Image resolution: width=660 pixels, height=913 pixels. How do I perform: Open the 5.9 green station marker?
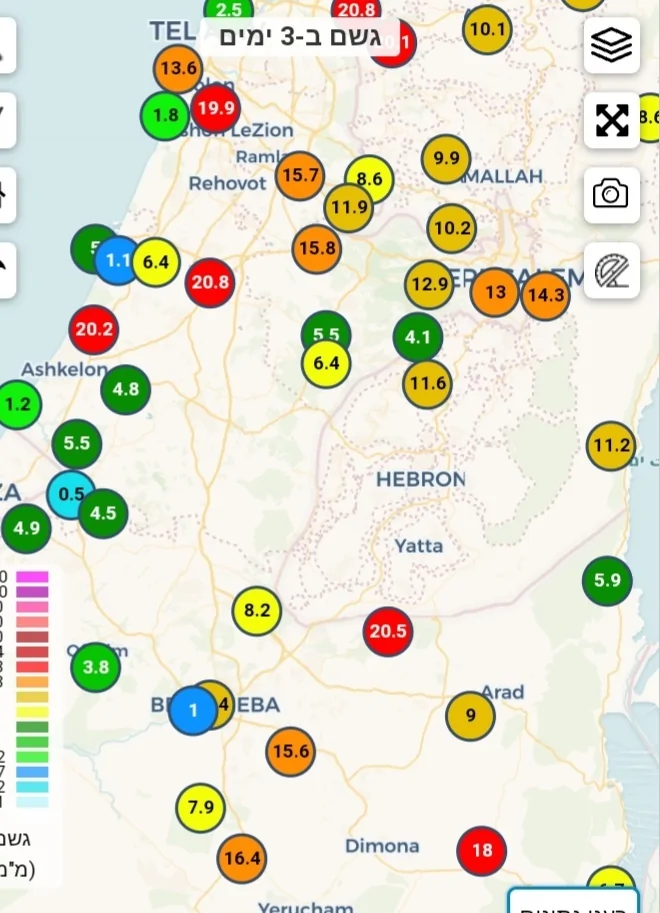click(x=607, y=580)
